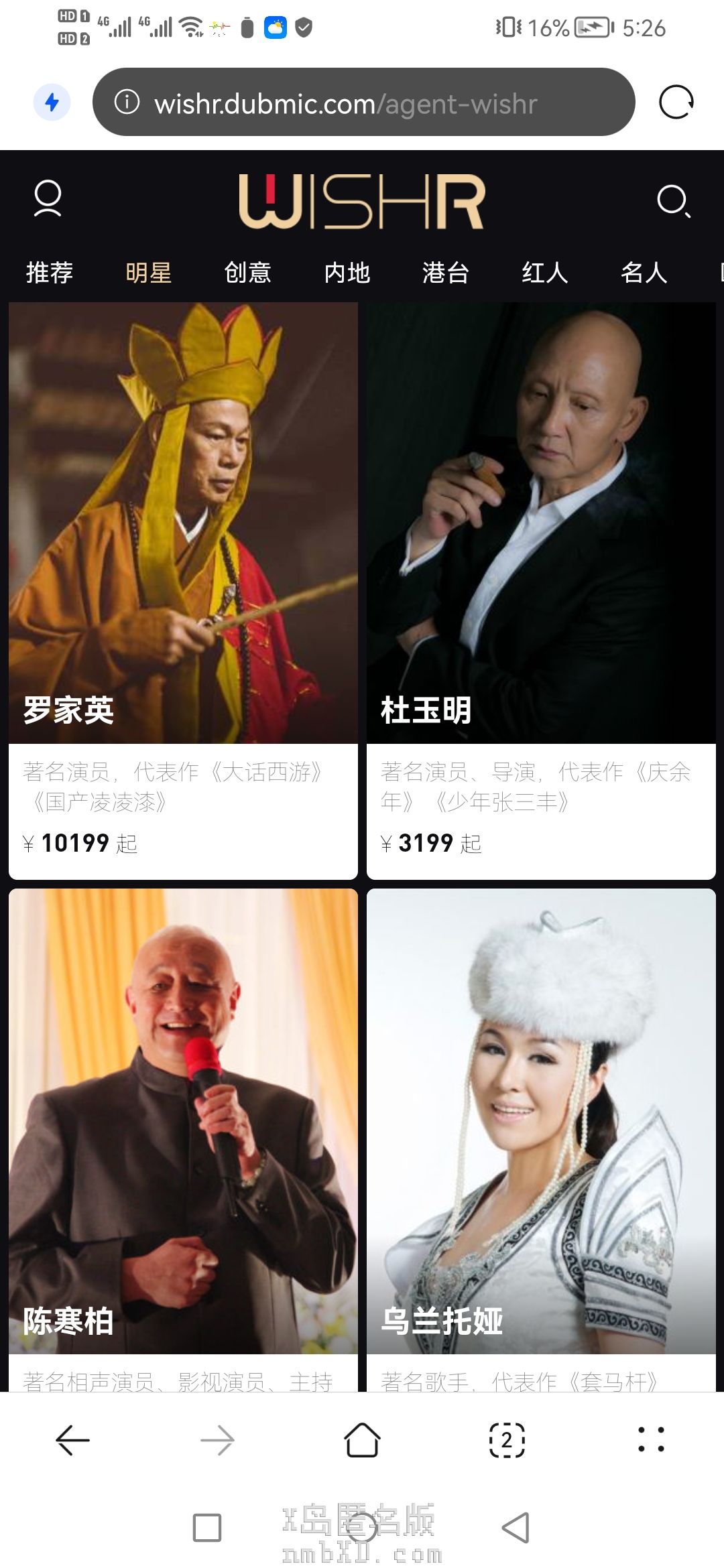Open the browser four-dot menu

tap(651, 1439)
